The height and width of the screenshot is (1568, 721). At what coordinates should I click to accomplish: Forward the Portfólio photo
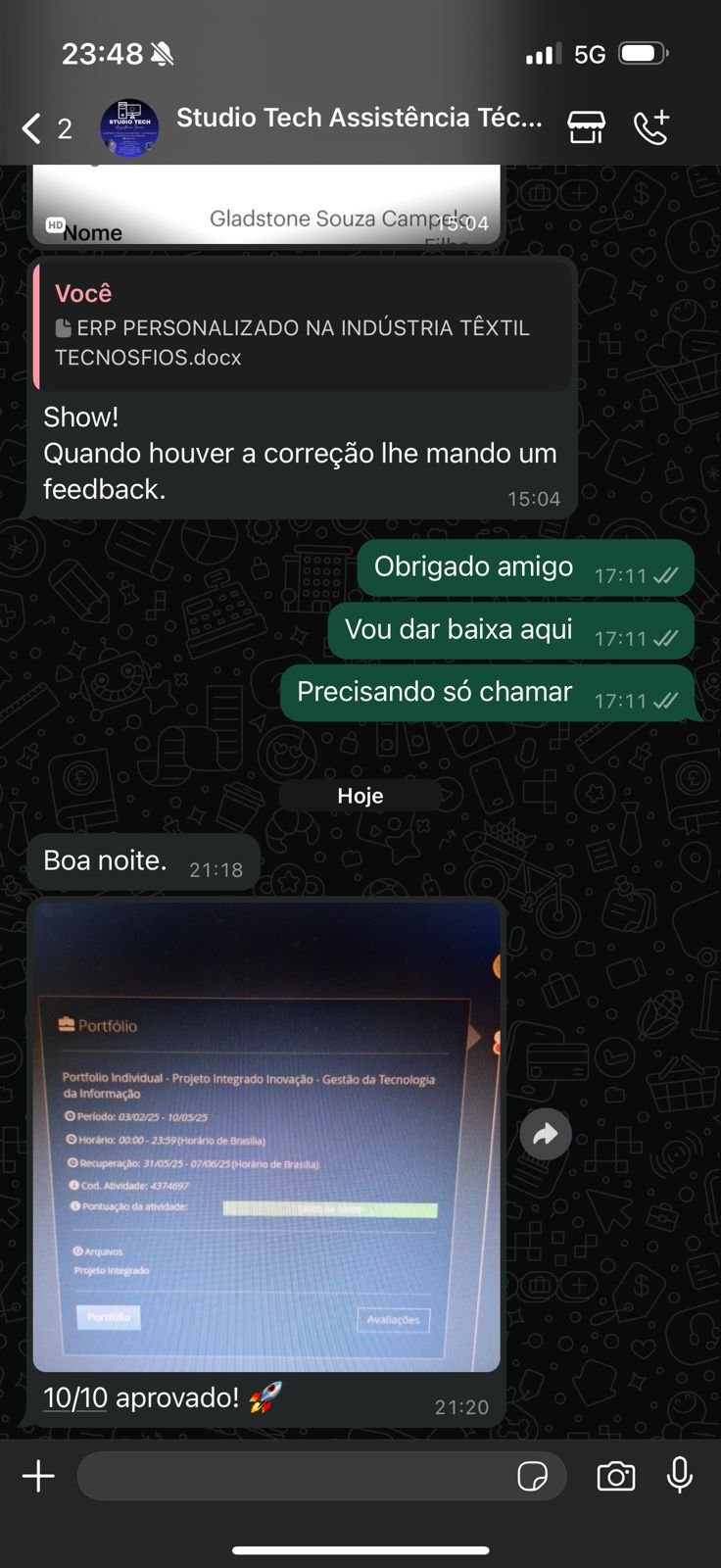point(546,1134)
